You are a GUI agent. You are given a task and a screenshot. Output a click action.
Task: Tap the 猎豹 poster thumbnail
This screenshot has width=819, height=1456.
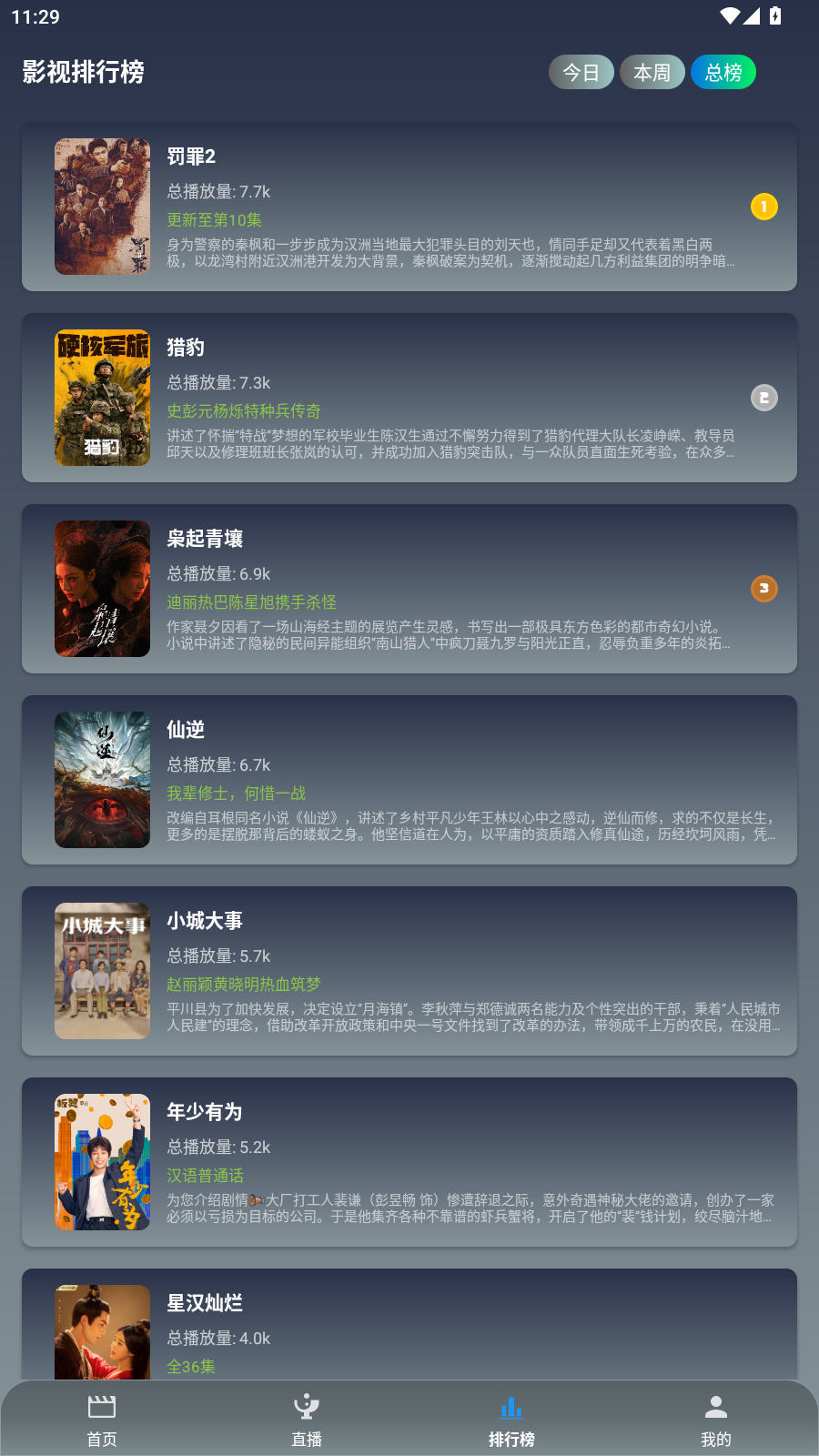click(x=102, y=398)
